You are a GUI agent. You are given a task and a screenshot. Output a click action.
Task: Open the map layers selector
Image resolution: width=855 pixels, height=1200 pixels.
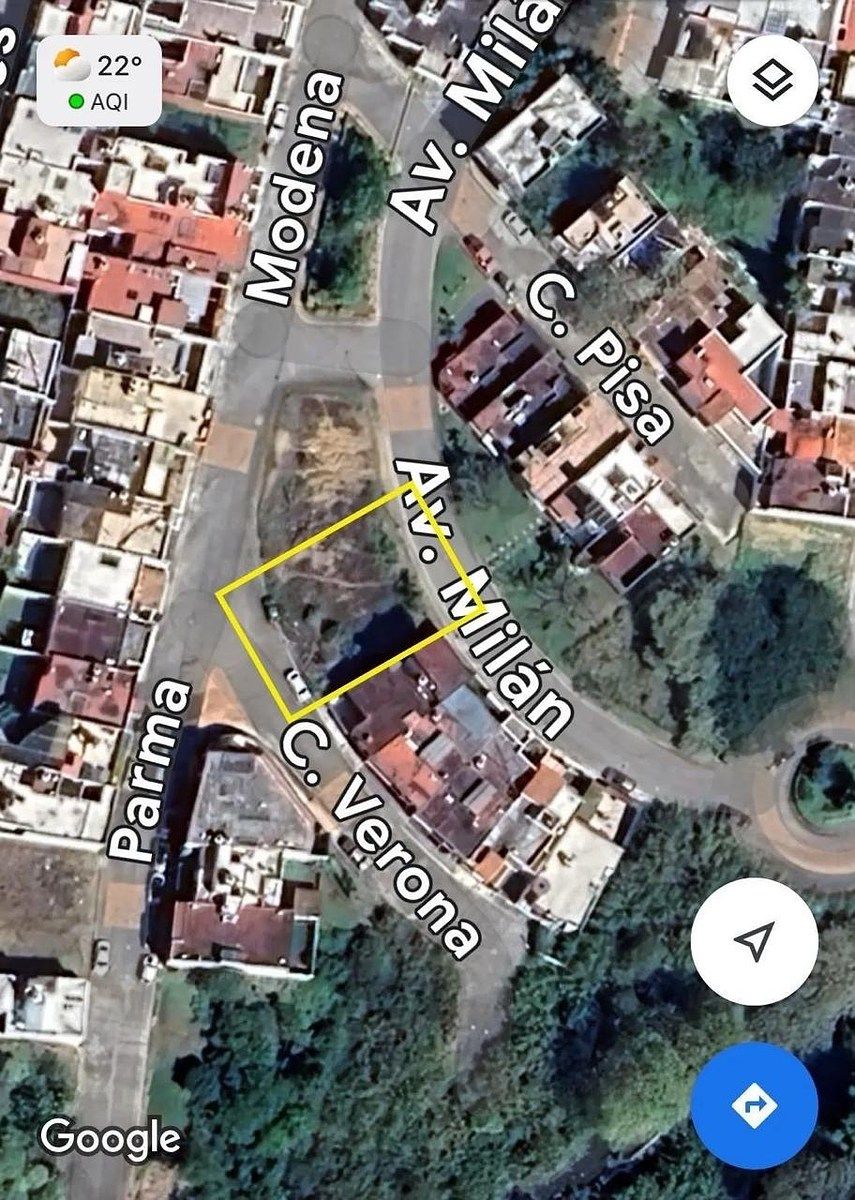[772, 80]
